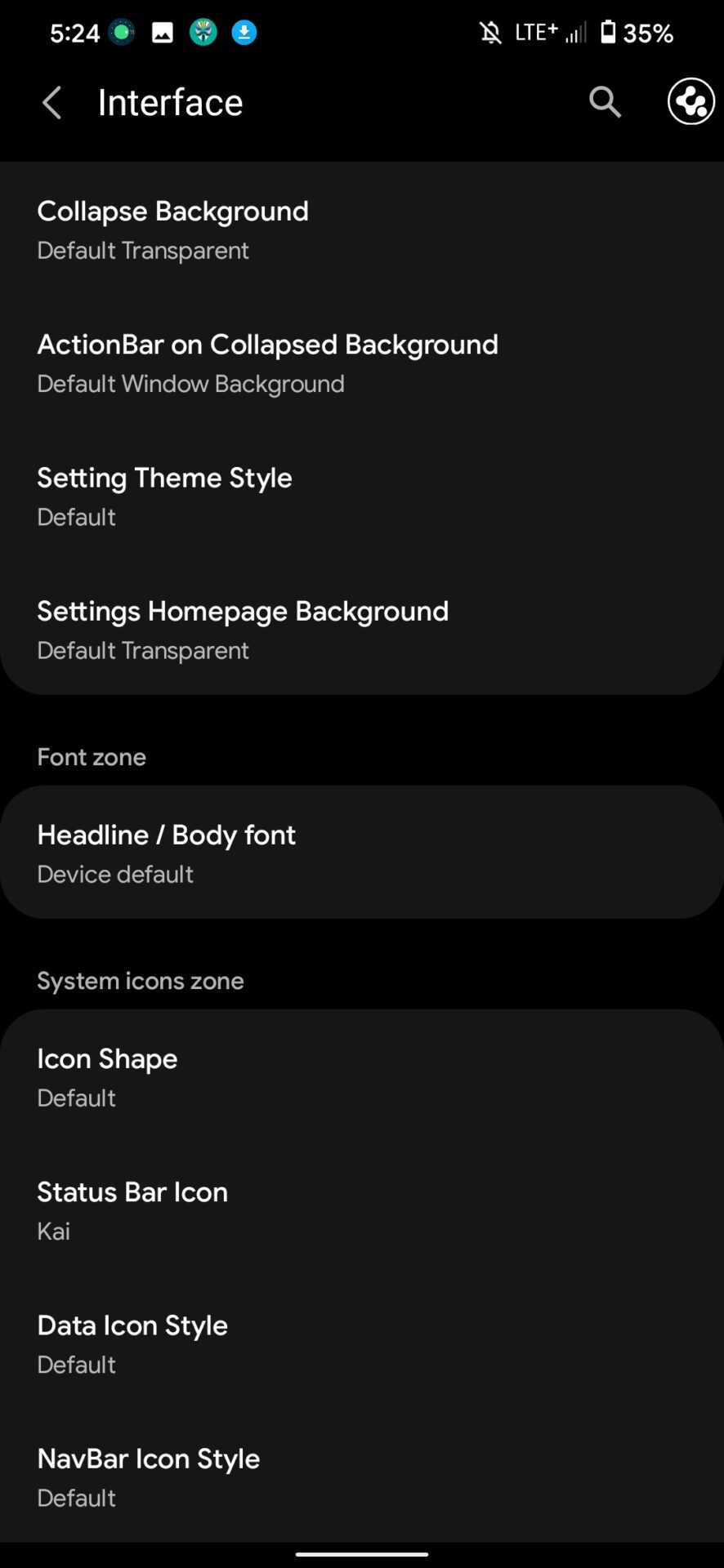Open Status Bar Icon set to Kai

361,1210
